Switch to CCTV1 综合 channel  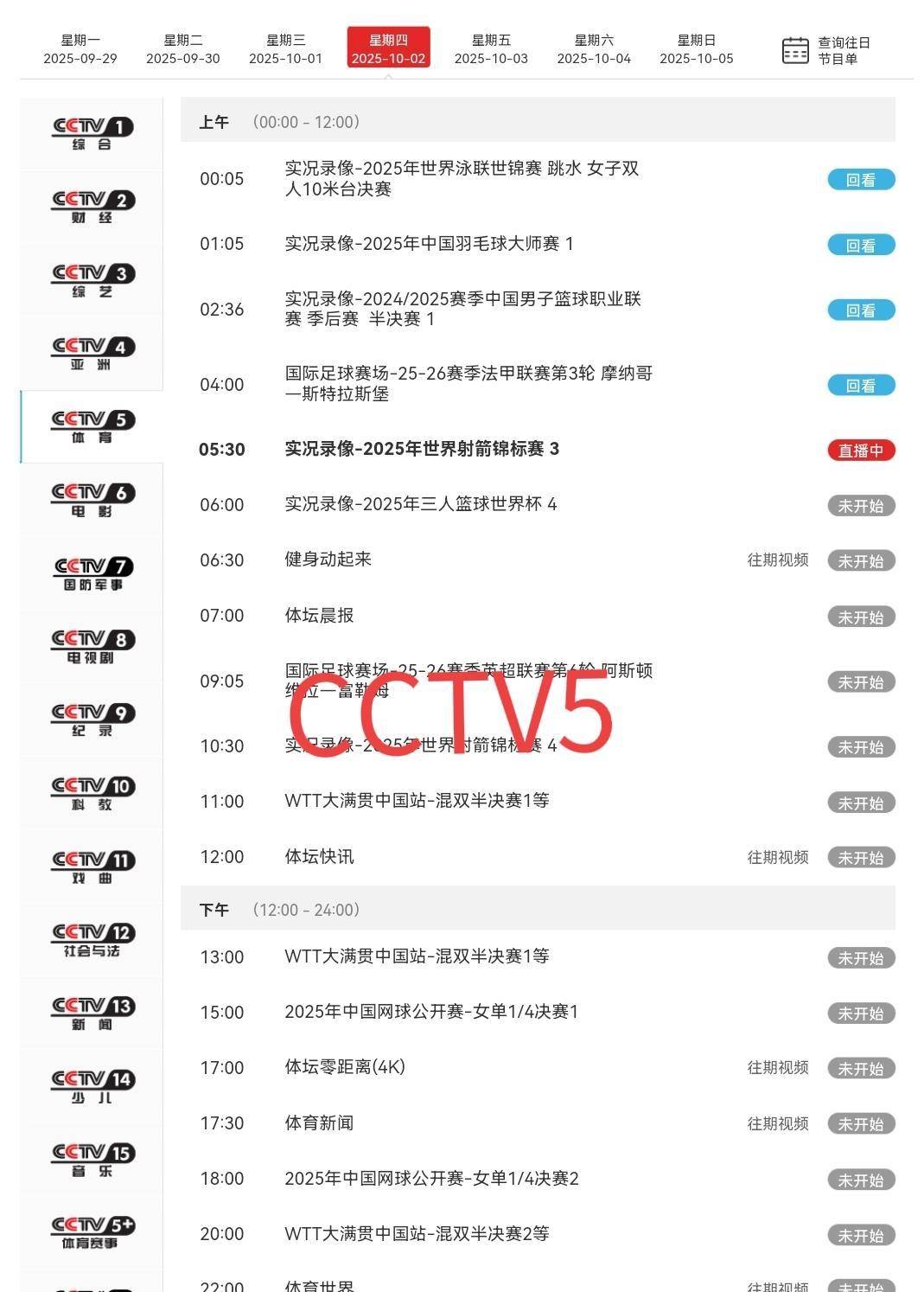(92, 133)
